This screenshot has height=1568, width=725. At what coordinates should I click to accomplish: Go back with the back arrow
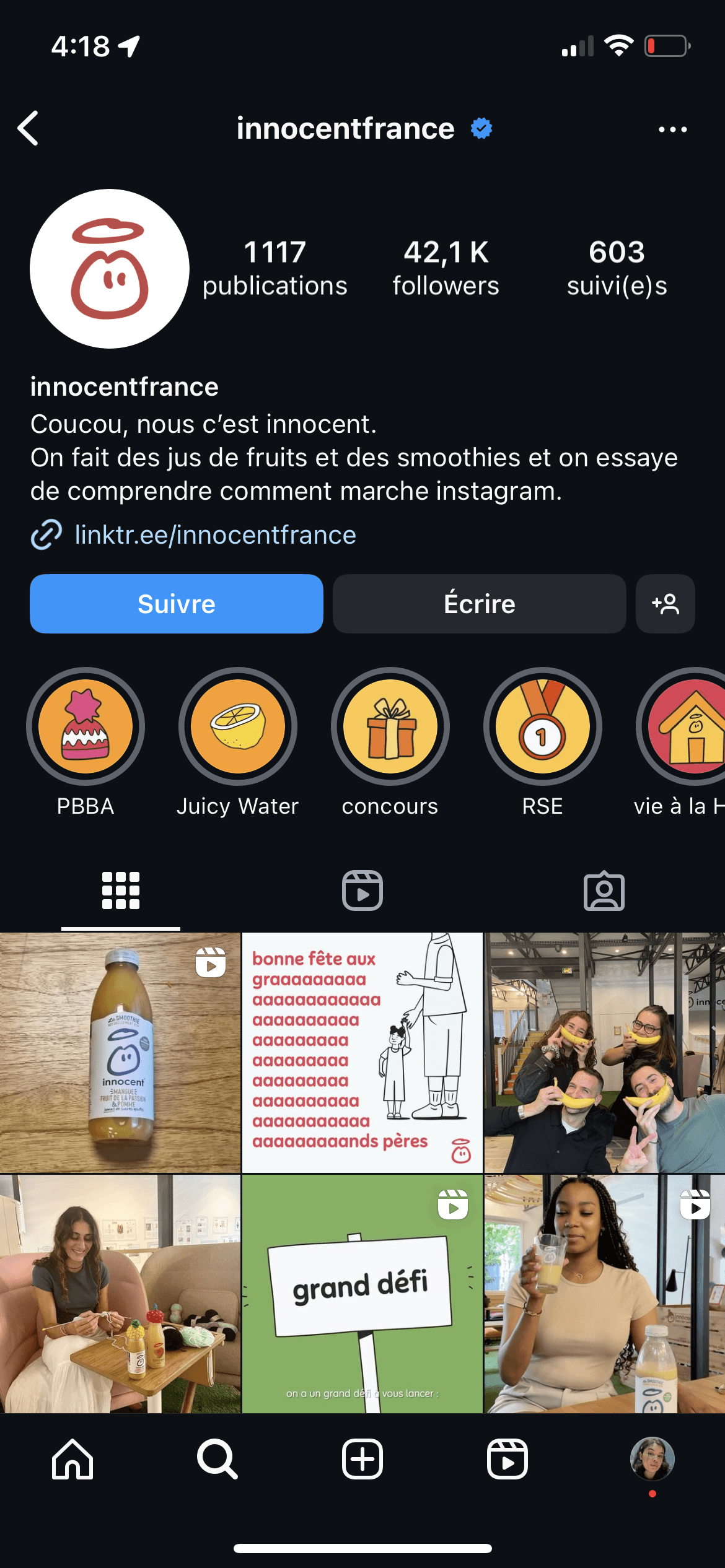(28, 128)
